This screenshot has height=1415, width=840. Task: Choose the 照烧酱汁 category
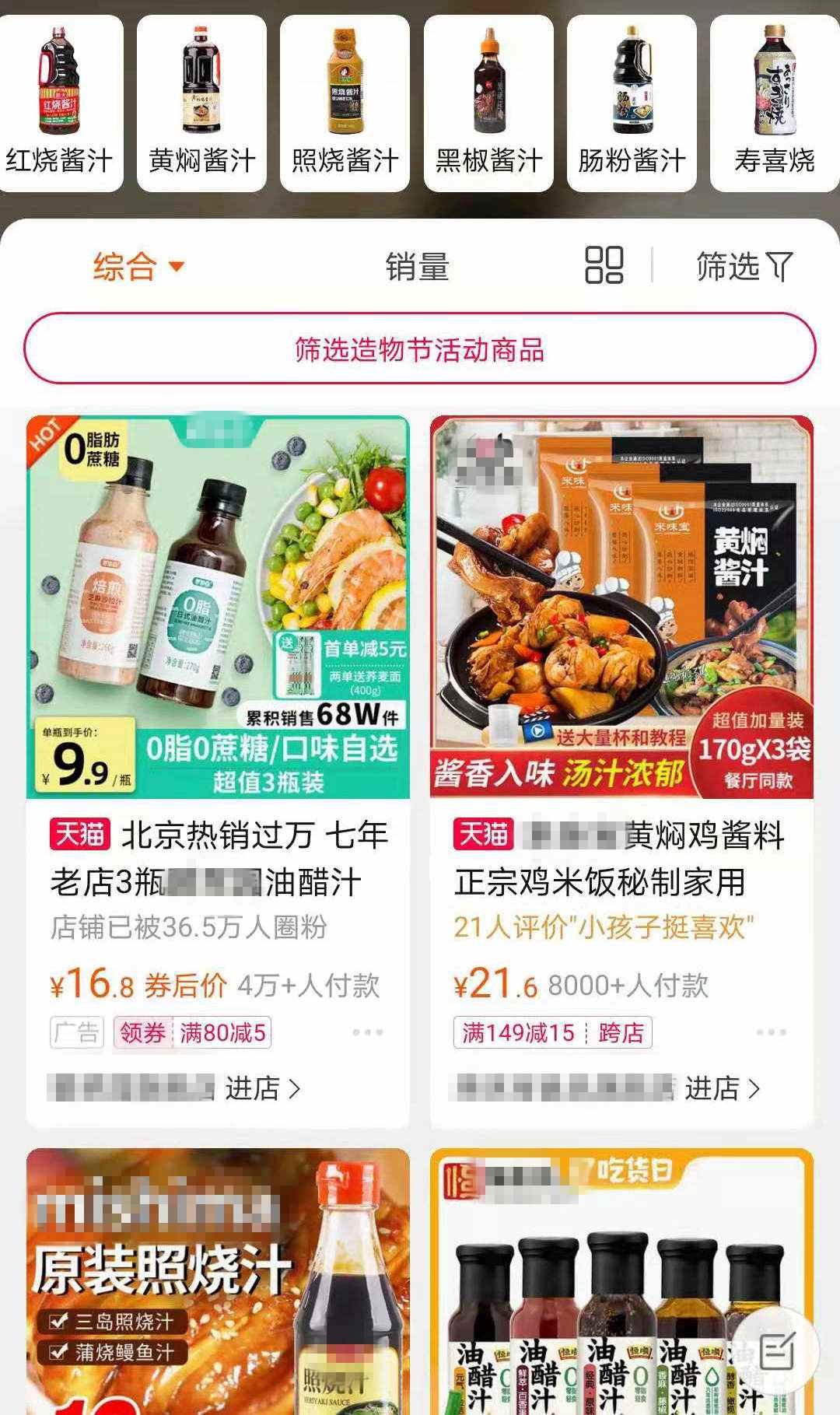pyautogui.click(x=345, y=103)
